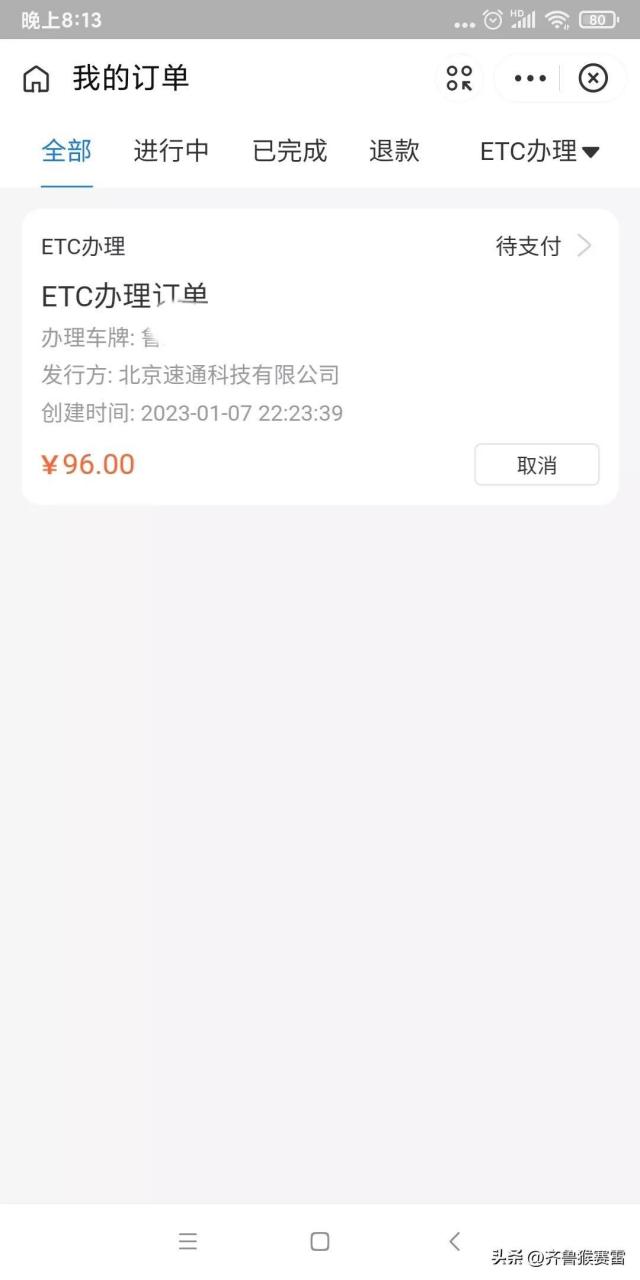Close the mini program with the X
Screen dimensions: 640x1280
click(593, 78)
